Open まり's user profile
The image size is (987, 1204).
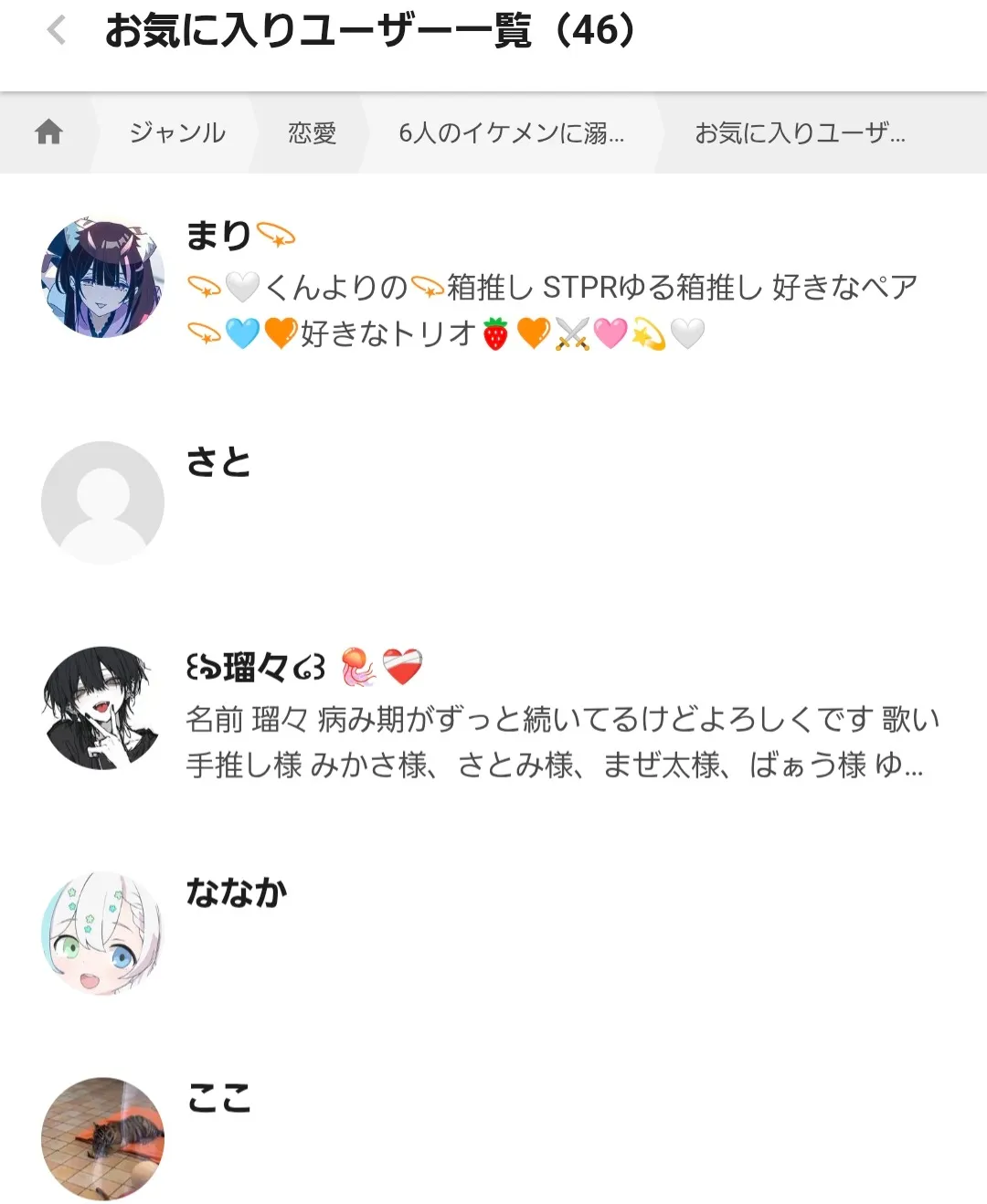point(219,236)
